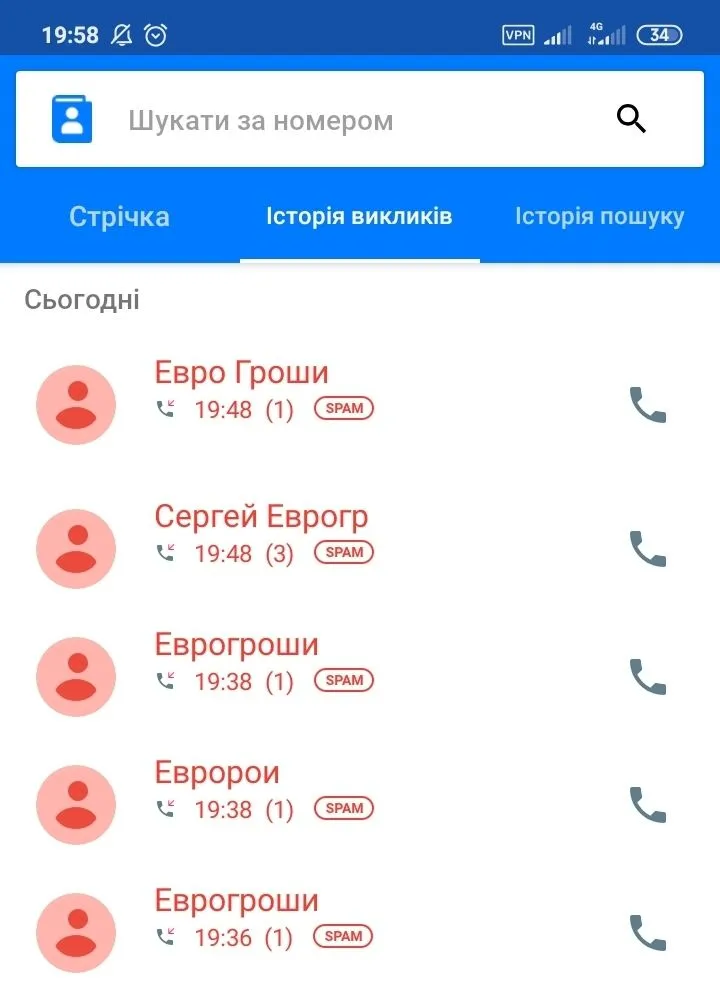Tap the search magnifier icon
The height and width of the screenshot is (1003, 720).
point(631,119)
